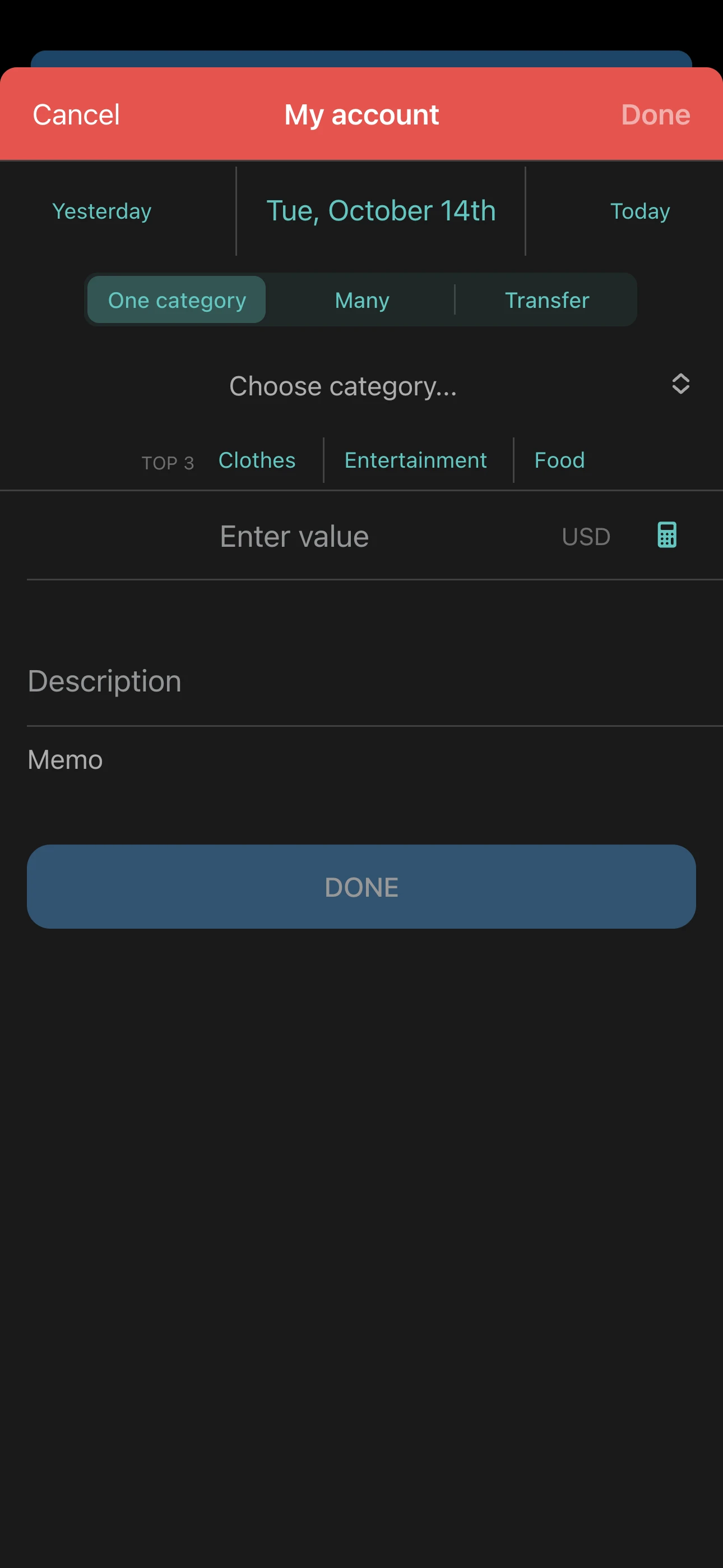Open the calculator icon

coord(666,535)
